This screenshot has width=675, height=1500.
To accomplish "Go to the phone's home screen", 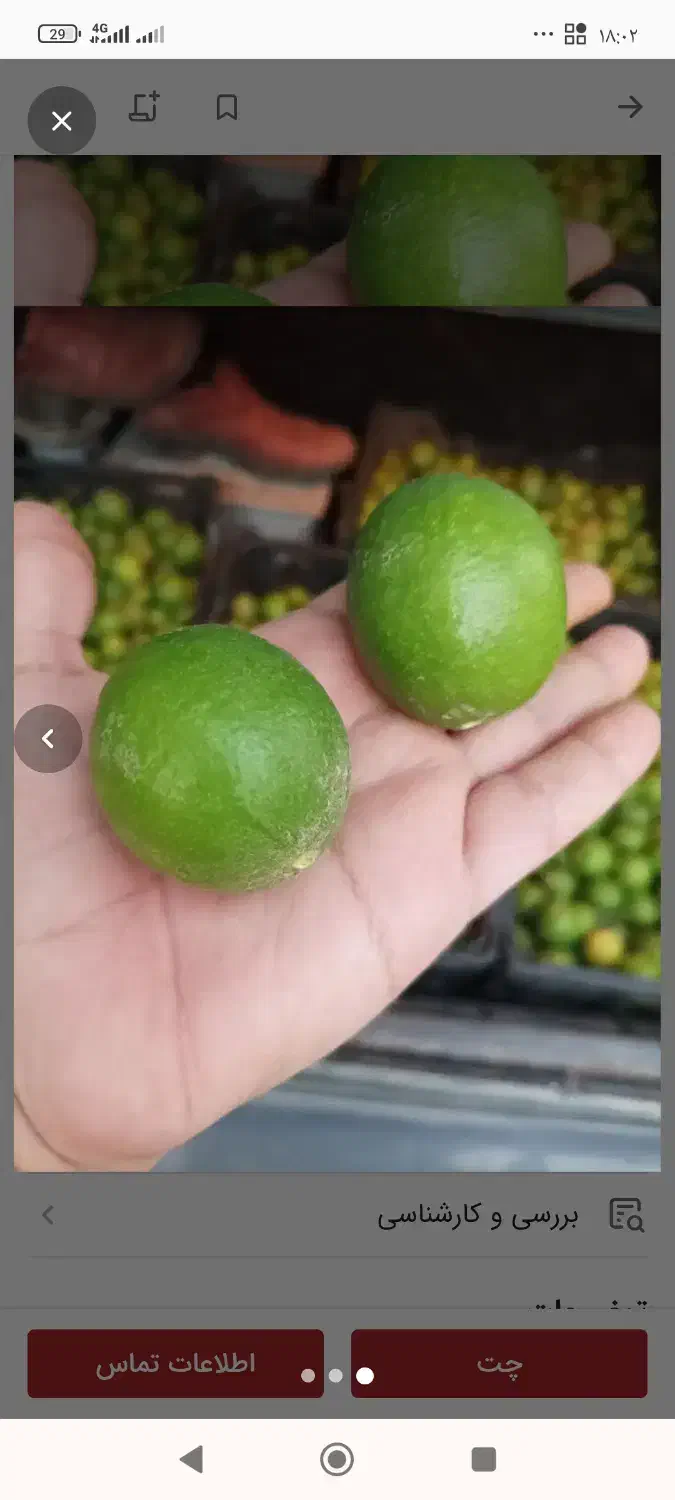I will coord(337,1459).
